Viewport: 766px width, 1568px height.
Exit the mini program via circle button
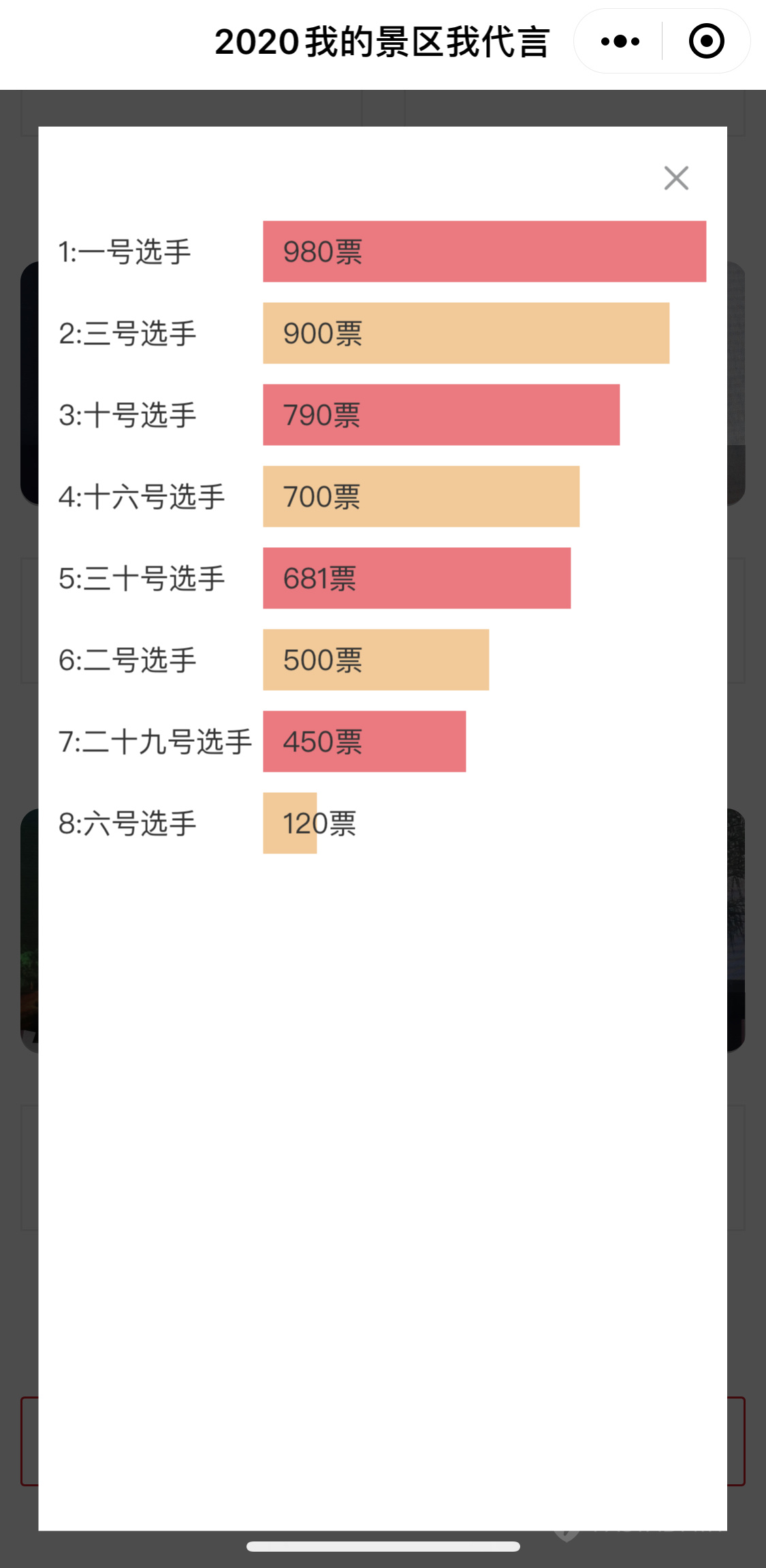coord(706,42)
